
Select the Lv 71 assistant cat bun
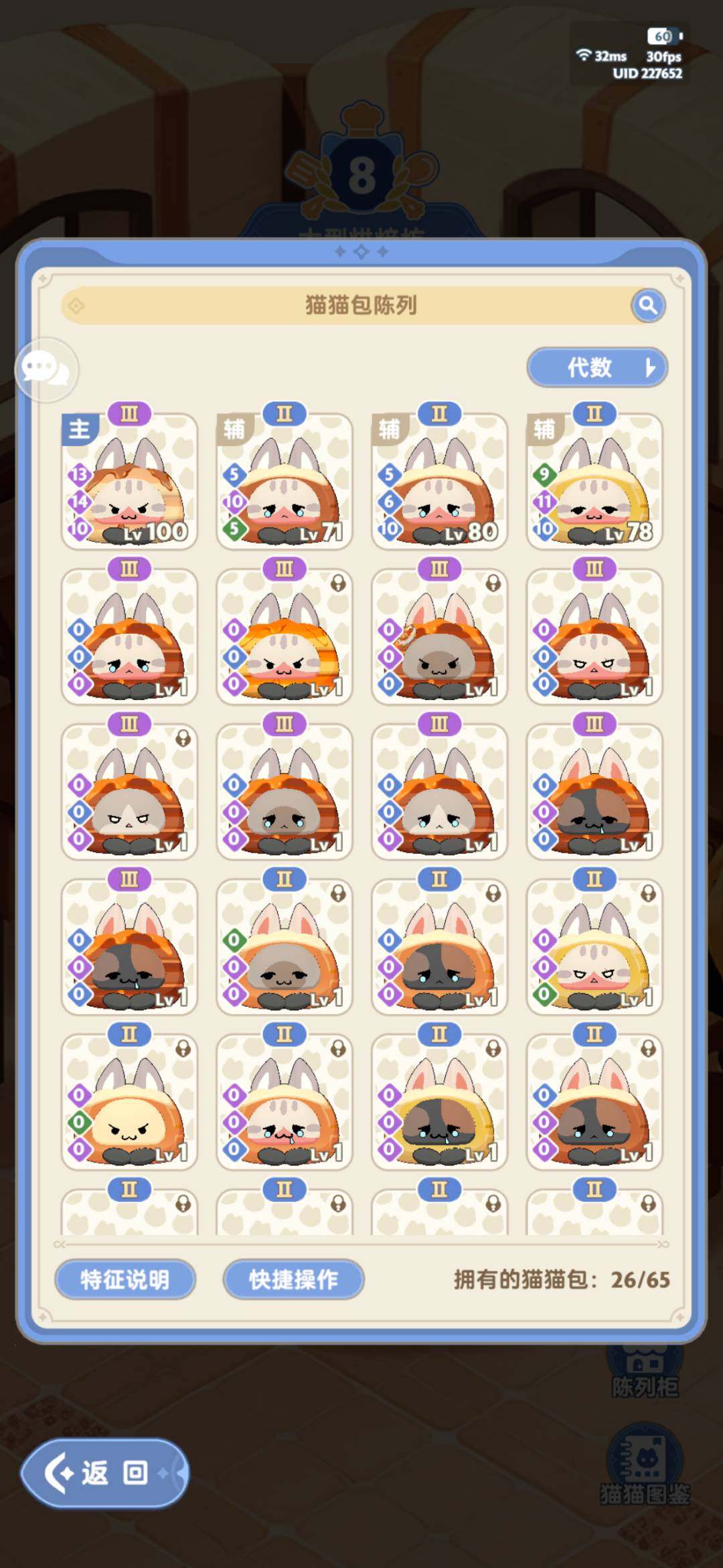coord(285,482)
